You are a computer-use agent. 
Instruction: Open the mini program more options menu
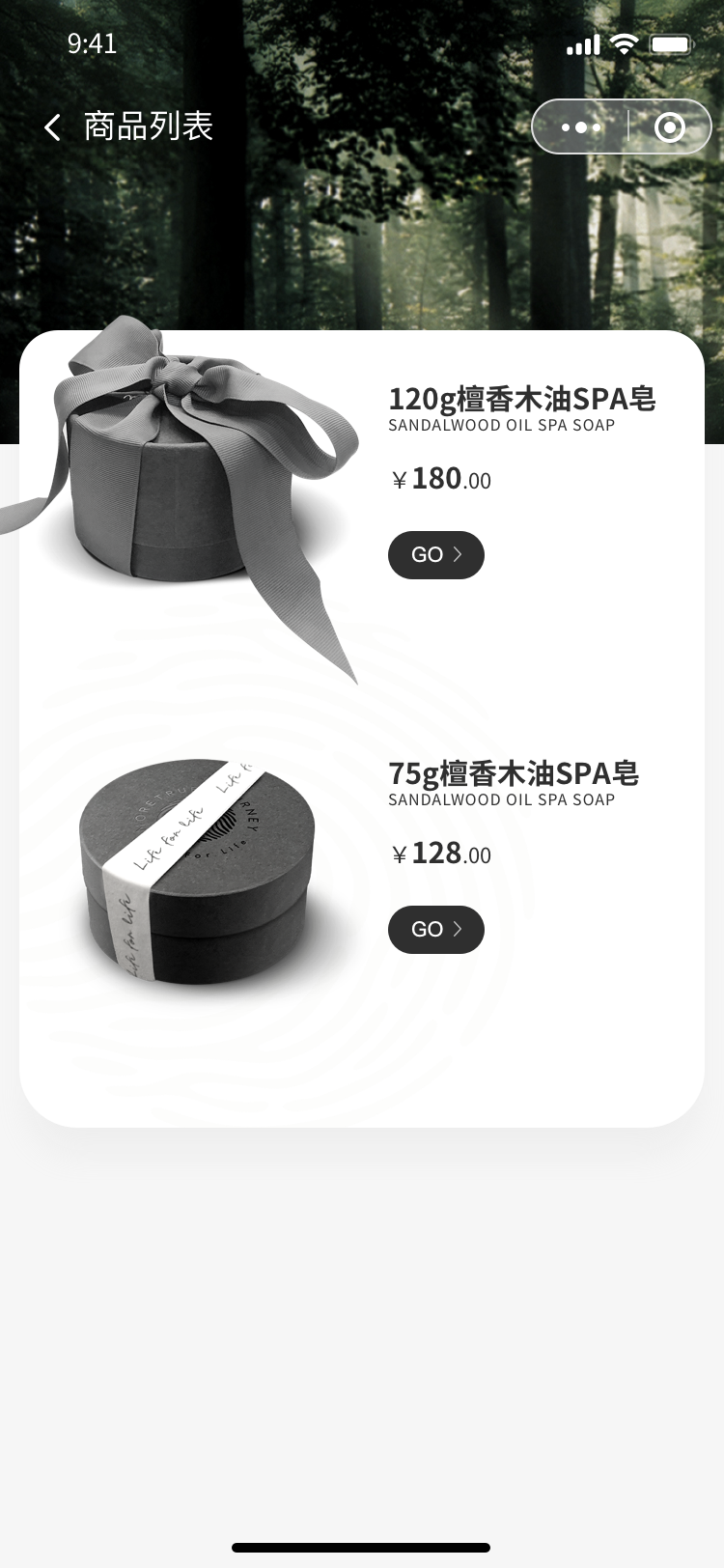581,127
